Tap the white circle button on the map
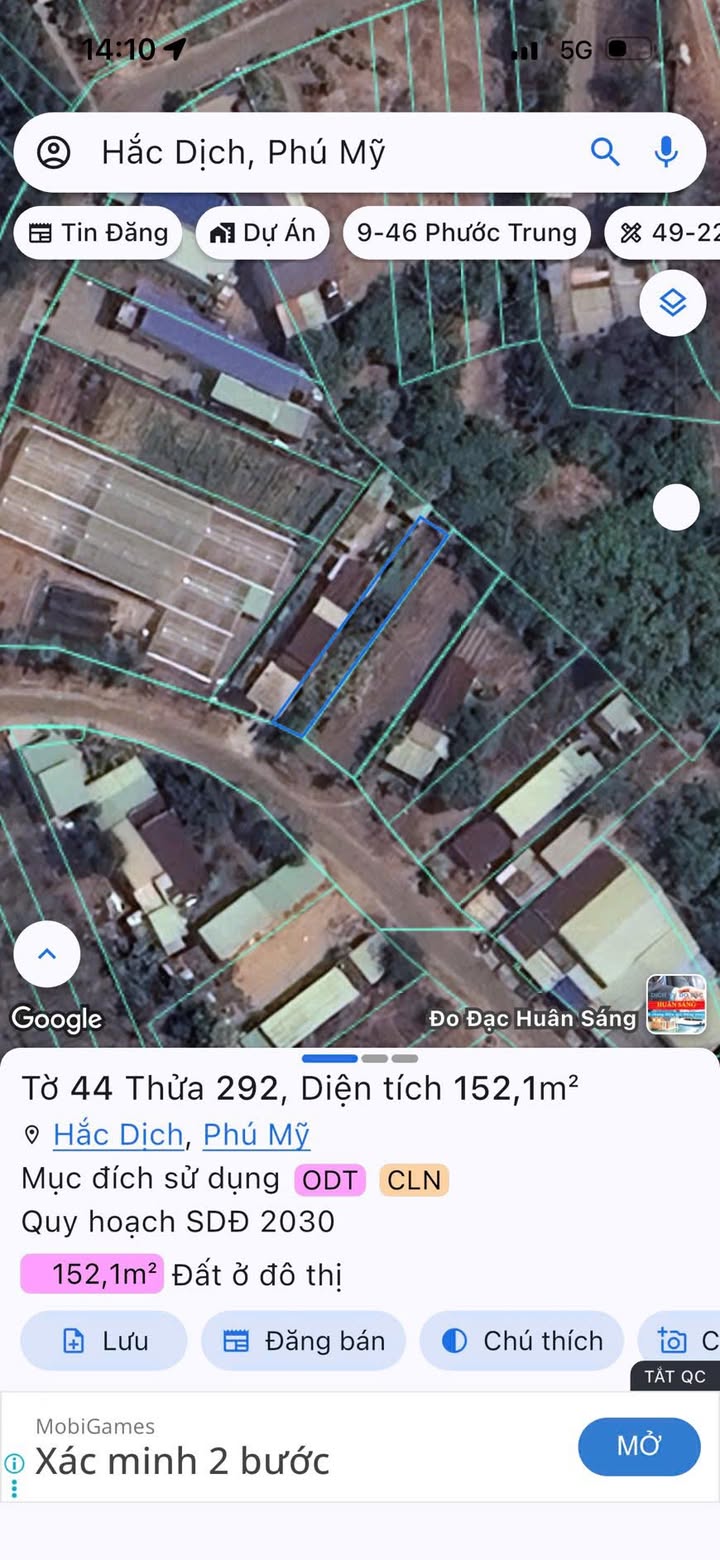The image size is (720, 1560). pyautogui.click(x=676, y=508)
